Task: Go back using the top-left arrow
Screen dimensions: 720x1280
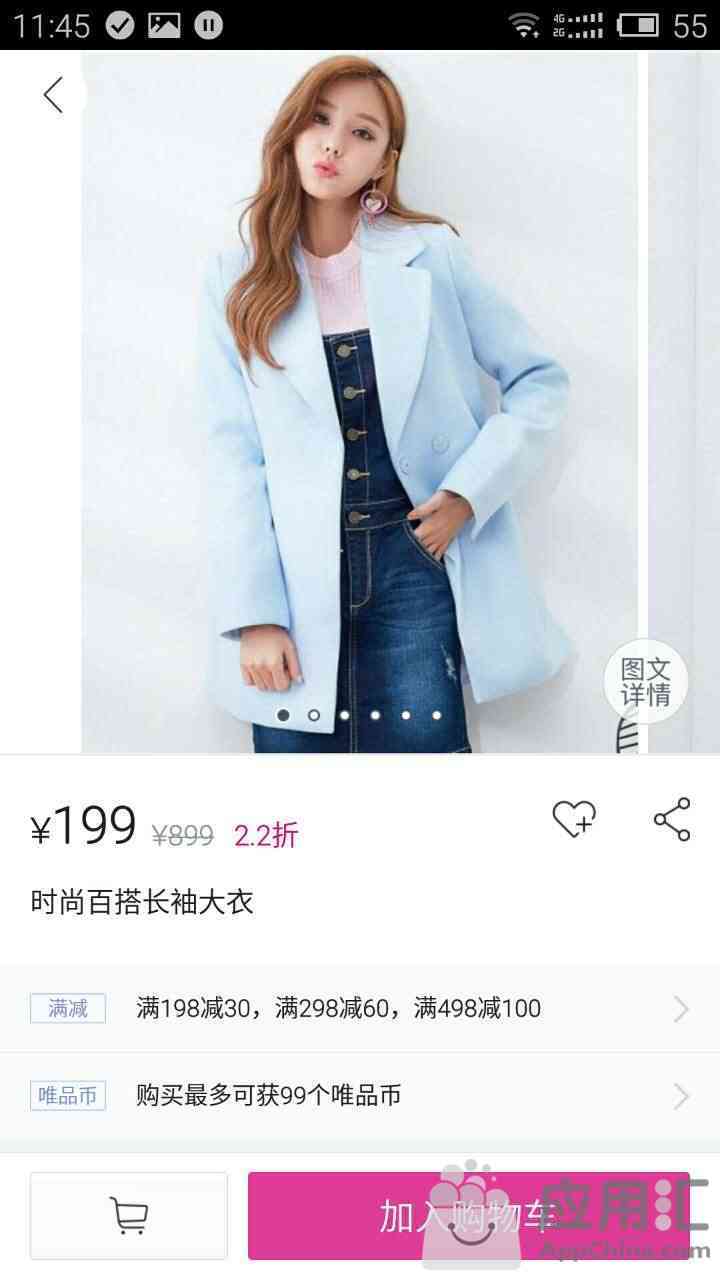Action: click(x=53, y=96)
